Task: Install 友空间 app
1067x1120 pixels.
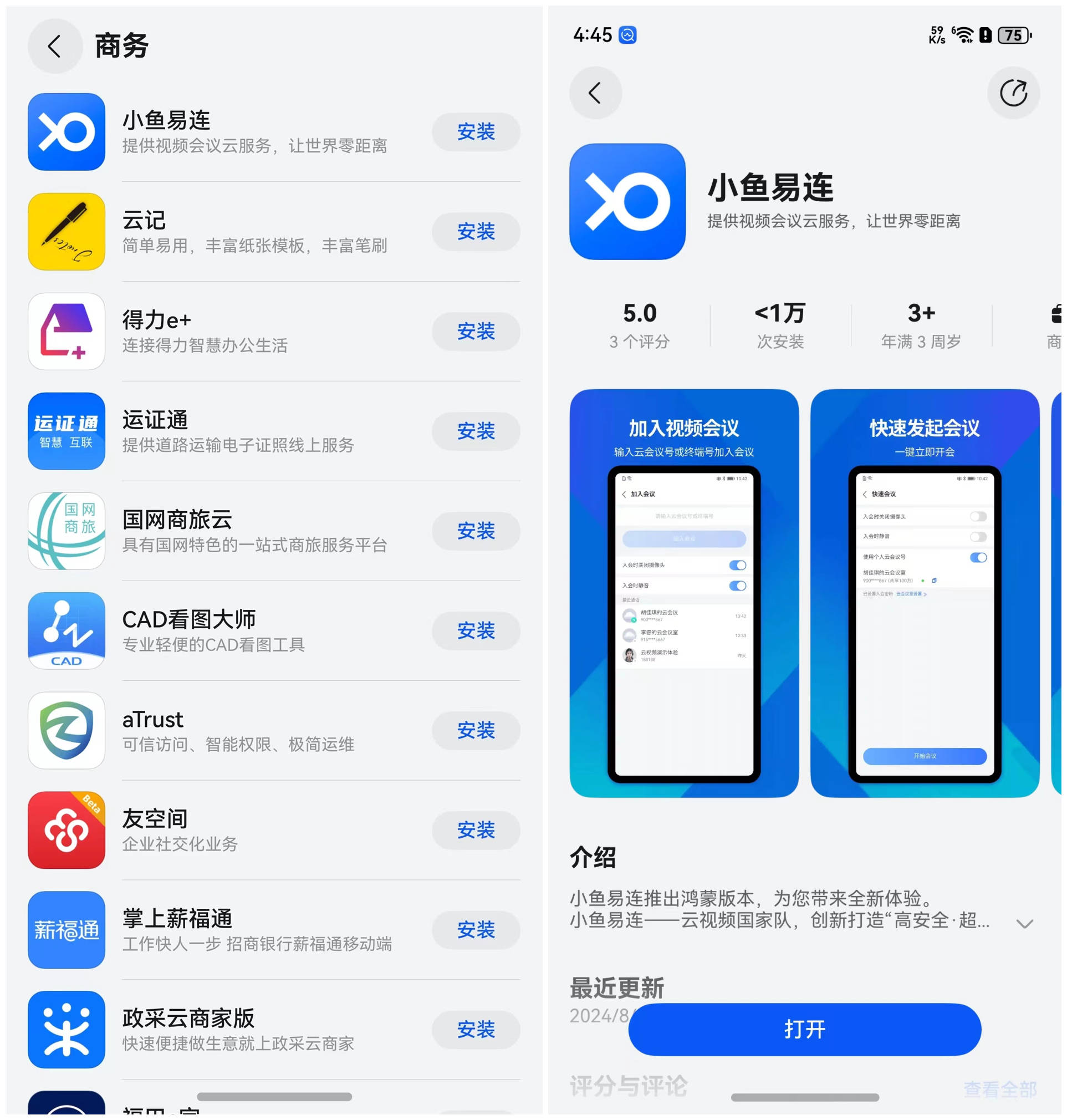Action: coord(476,830)
